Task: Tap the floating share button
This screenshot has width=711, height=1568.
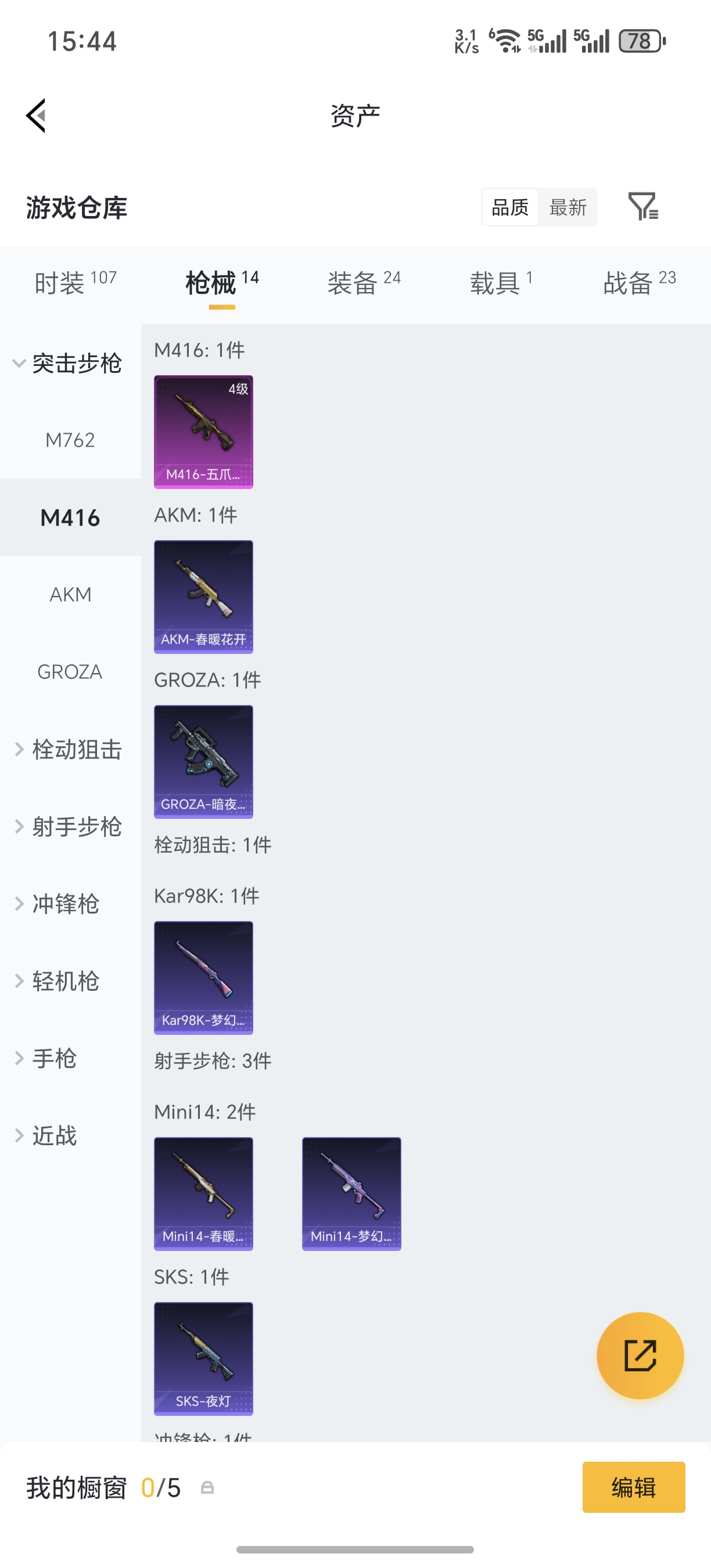Action: (x=640, y=1355)
